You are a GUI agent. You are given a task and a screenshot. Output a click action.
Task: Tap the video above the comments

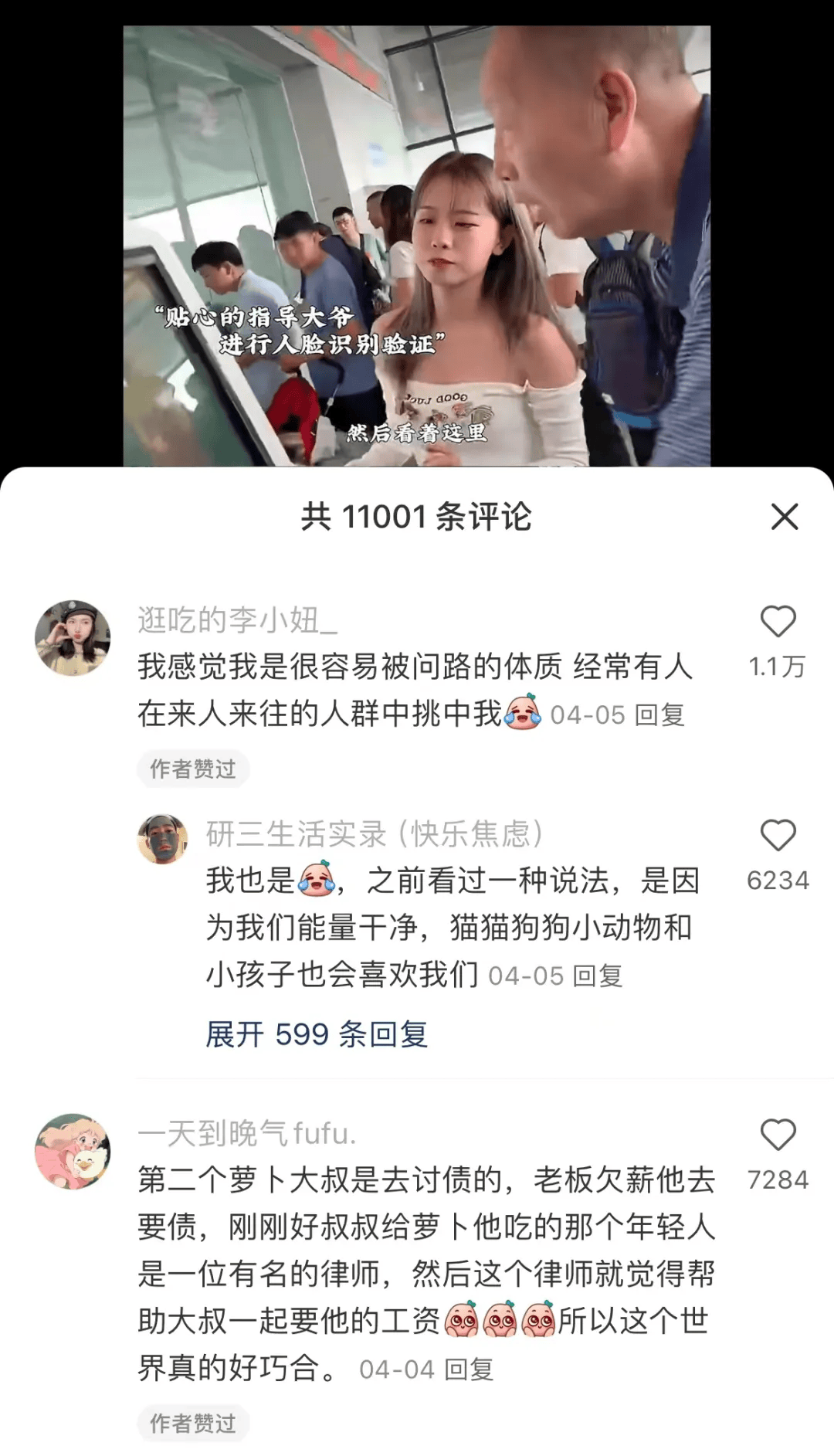(417, 246)
